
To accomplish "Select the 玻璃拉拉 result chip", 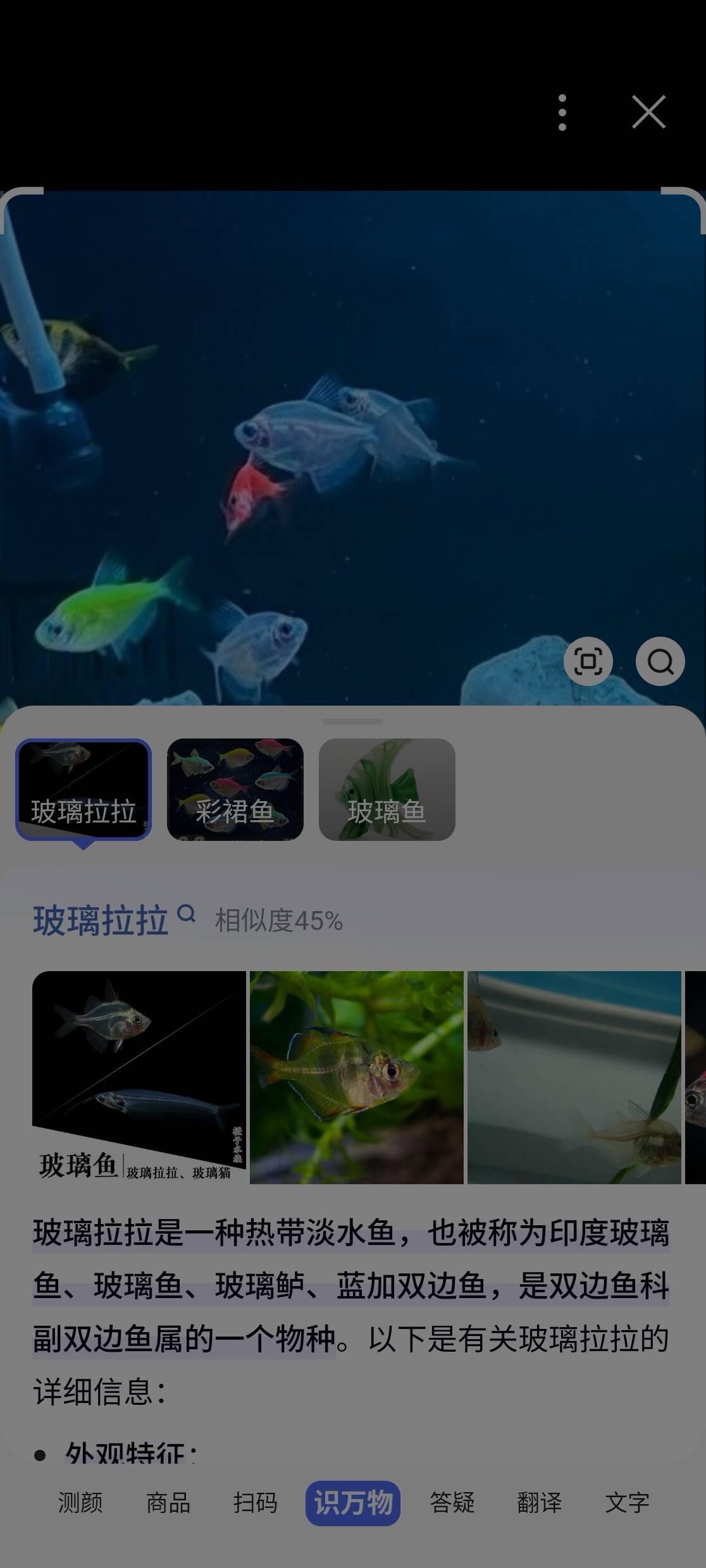I will click(x=84, y=790).
